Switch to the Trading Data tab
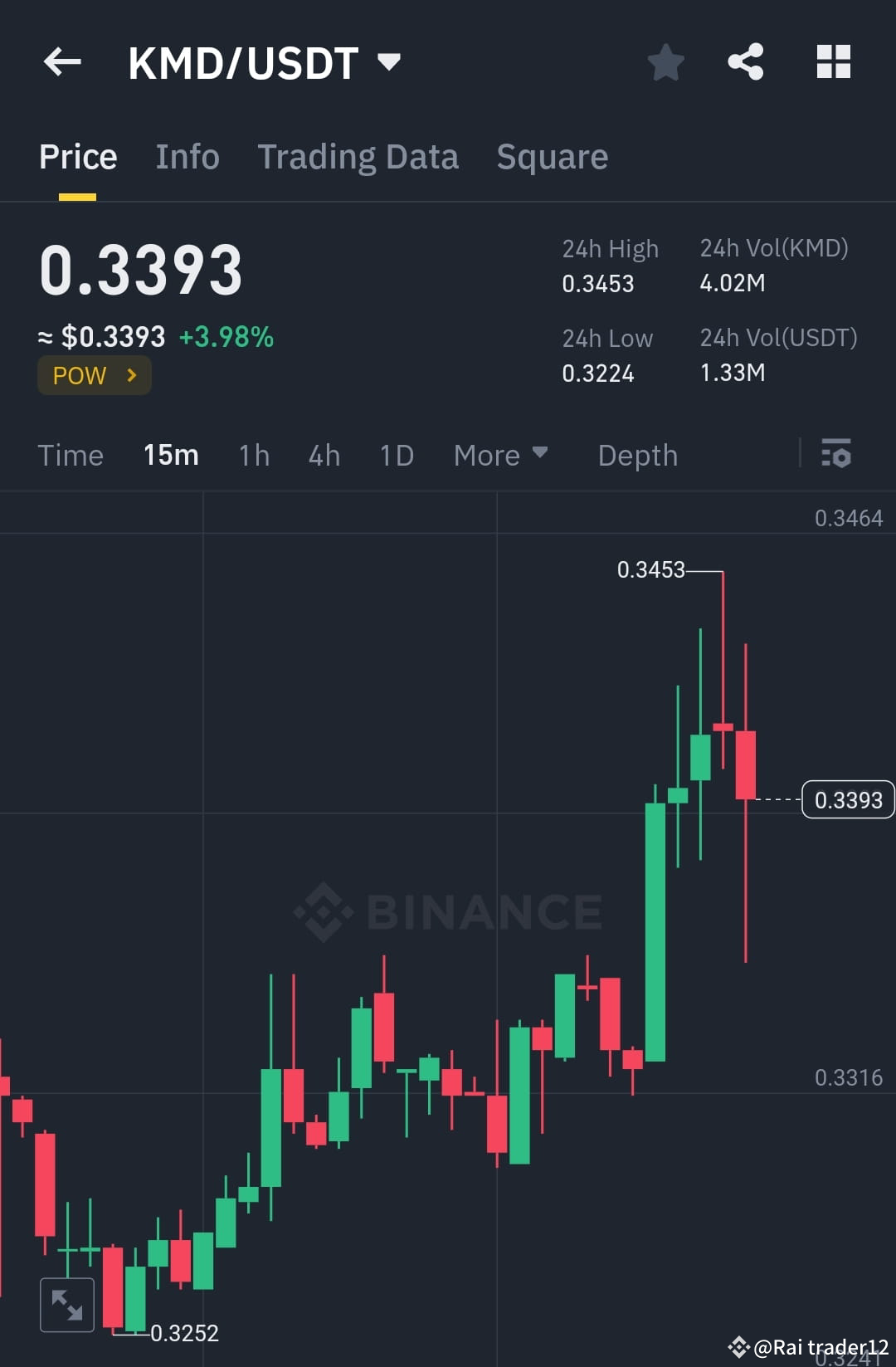The image size is (896, 1367). (x=358, y=156)
